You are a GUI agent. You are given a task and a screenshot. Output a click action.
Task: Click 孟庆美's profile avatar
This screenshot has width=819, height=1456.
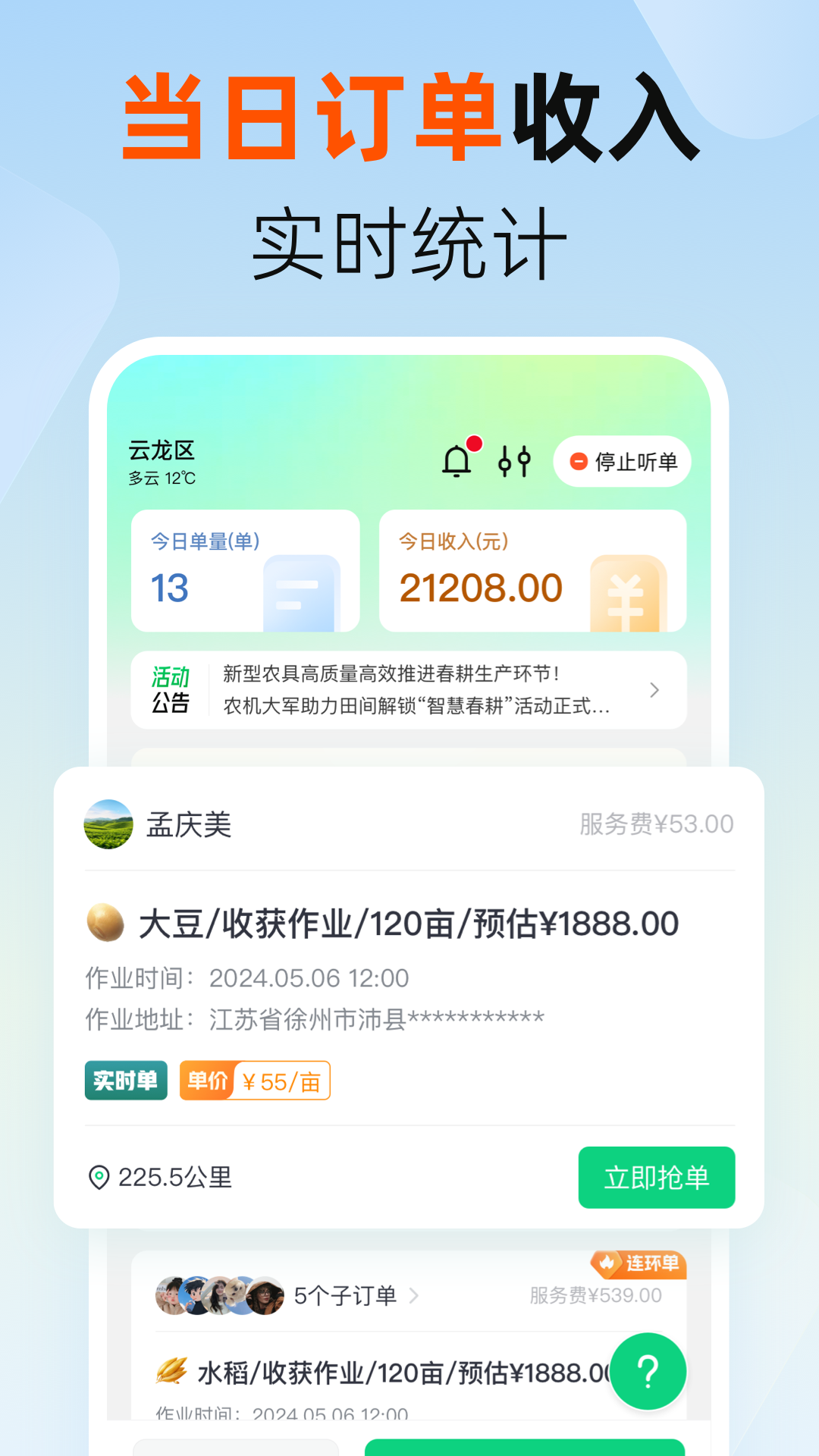tap(108, 824)
